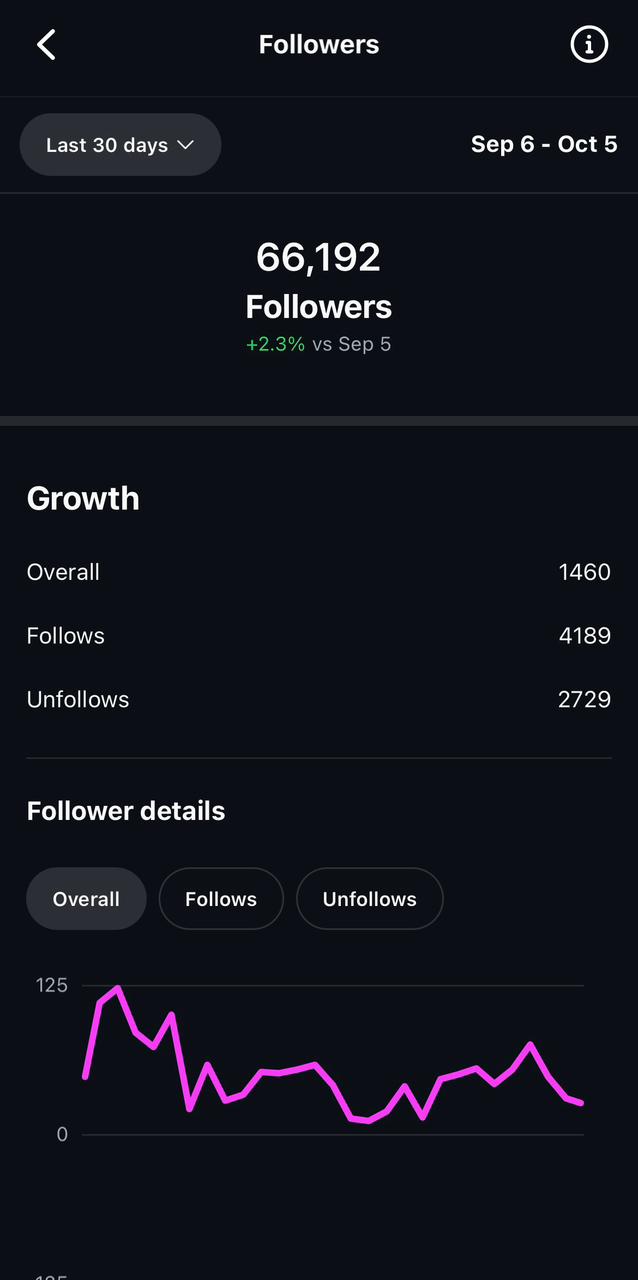638x1280 pixels.
Task: Switch to the Follows chip
Action: tap(221, 899)
